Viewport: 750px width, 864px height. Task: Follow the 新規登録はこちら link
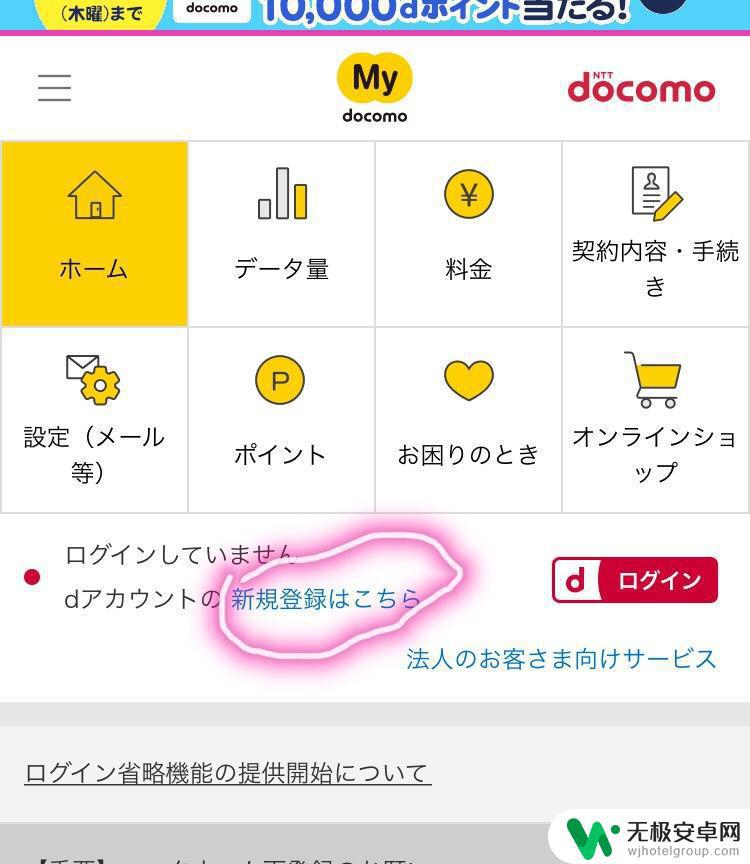click(x=326, y=599)
